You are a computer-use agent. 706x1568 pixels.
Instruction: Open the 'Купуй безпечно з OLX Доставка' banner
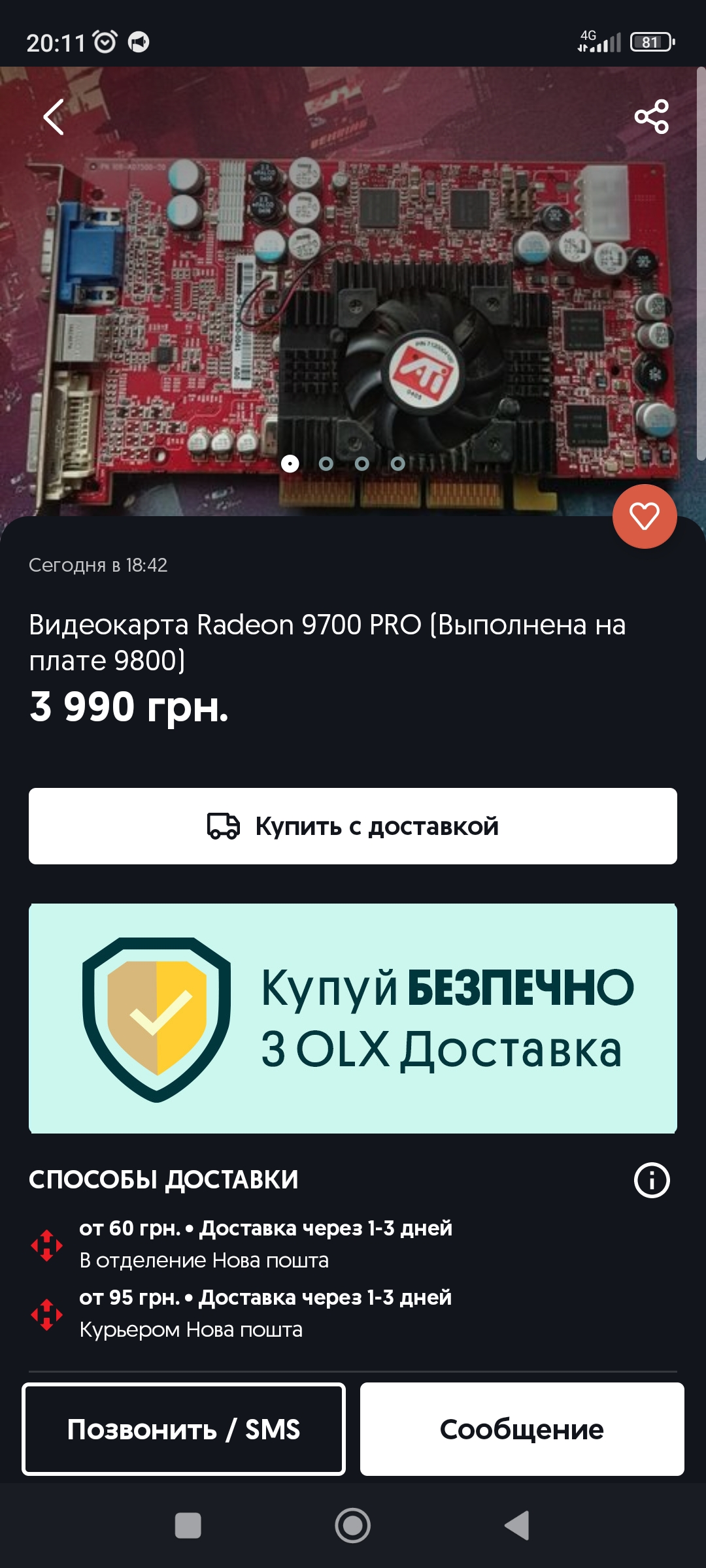(x=353, y=1019)
